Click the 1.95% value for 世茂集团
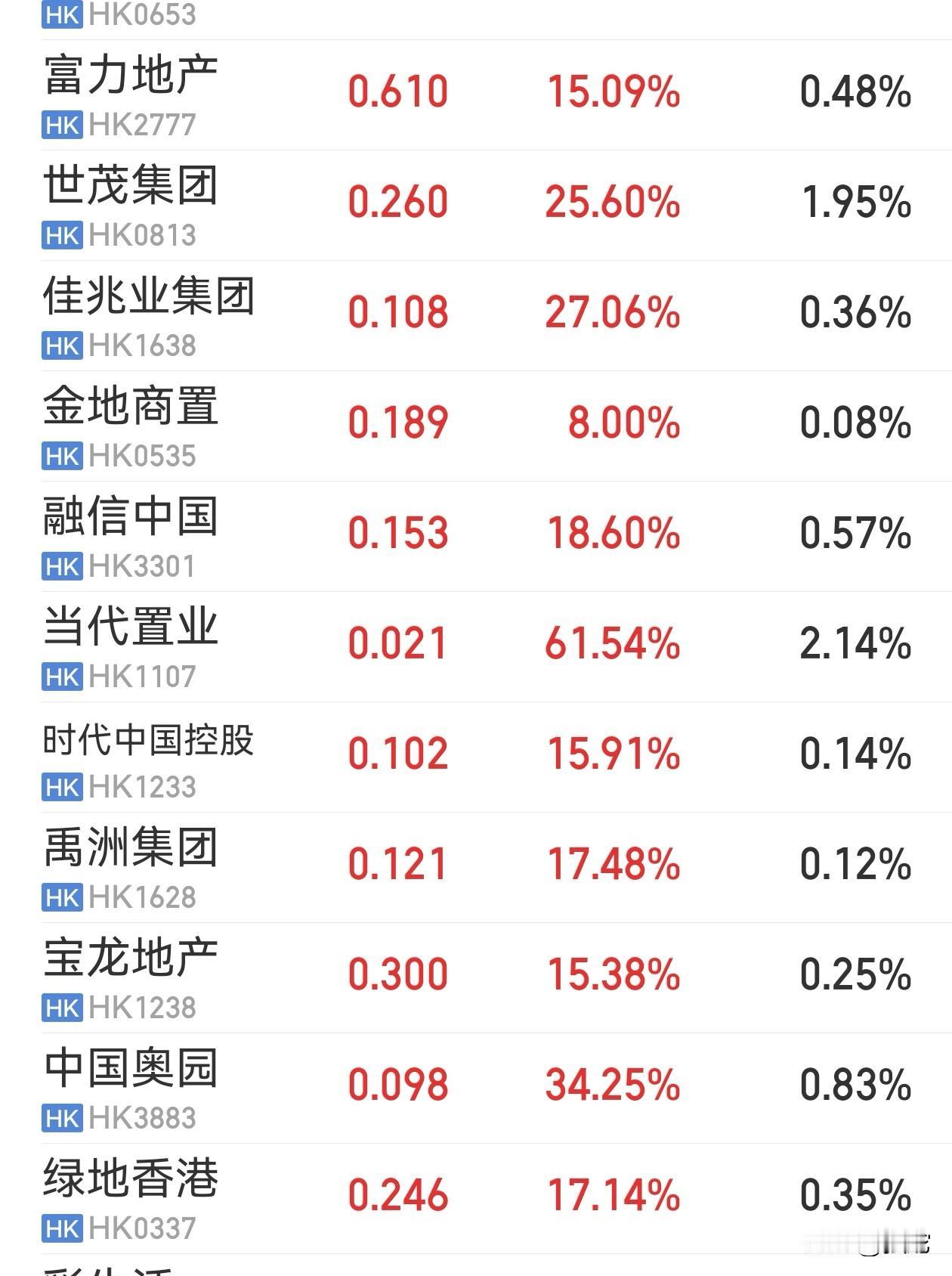The width and height of the screenshot is (952, 1276). [x=856, y=203]
